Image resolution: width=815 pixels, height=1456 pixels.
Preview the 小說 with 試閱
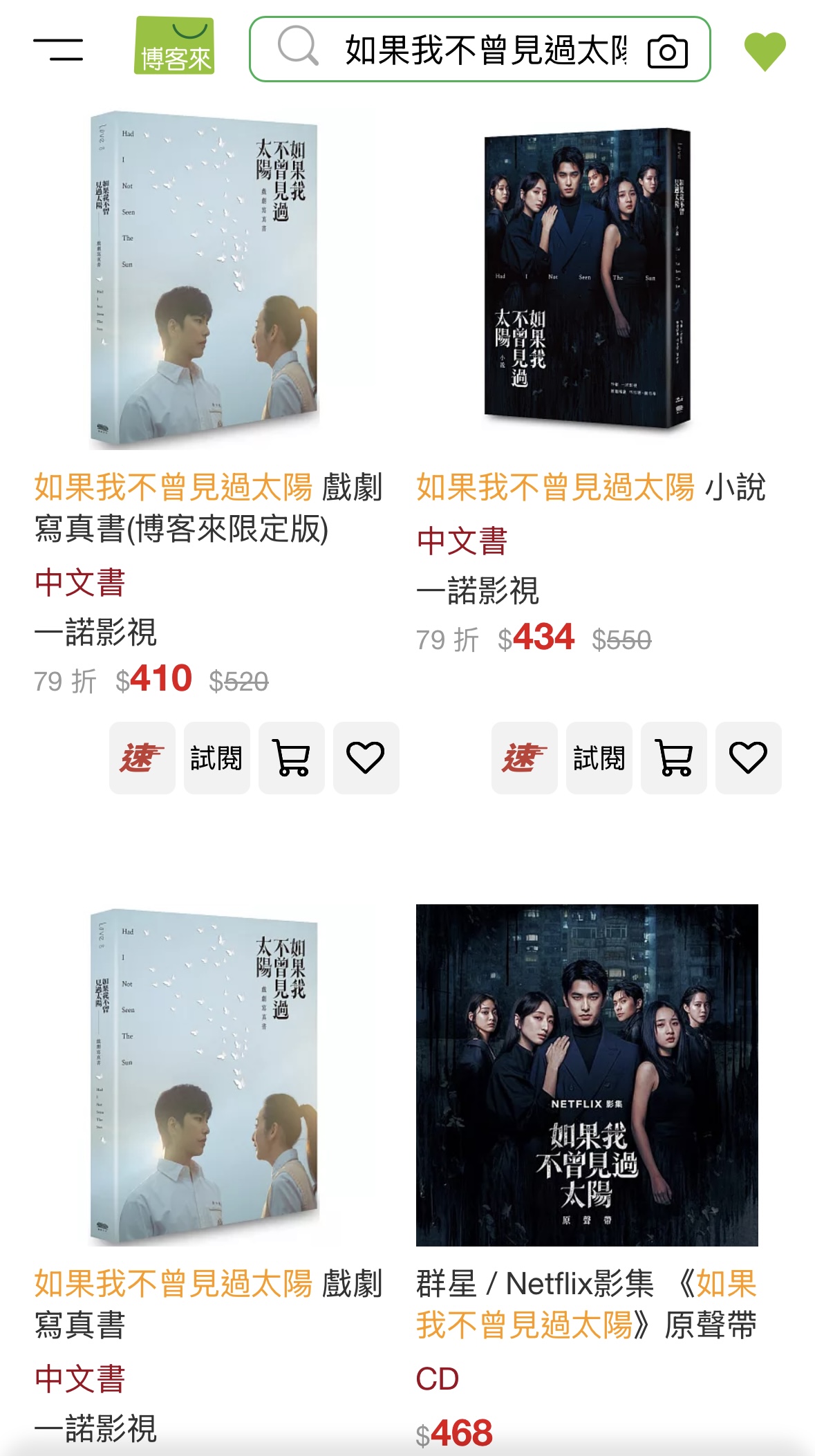599,758
